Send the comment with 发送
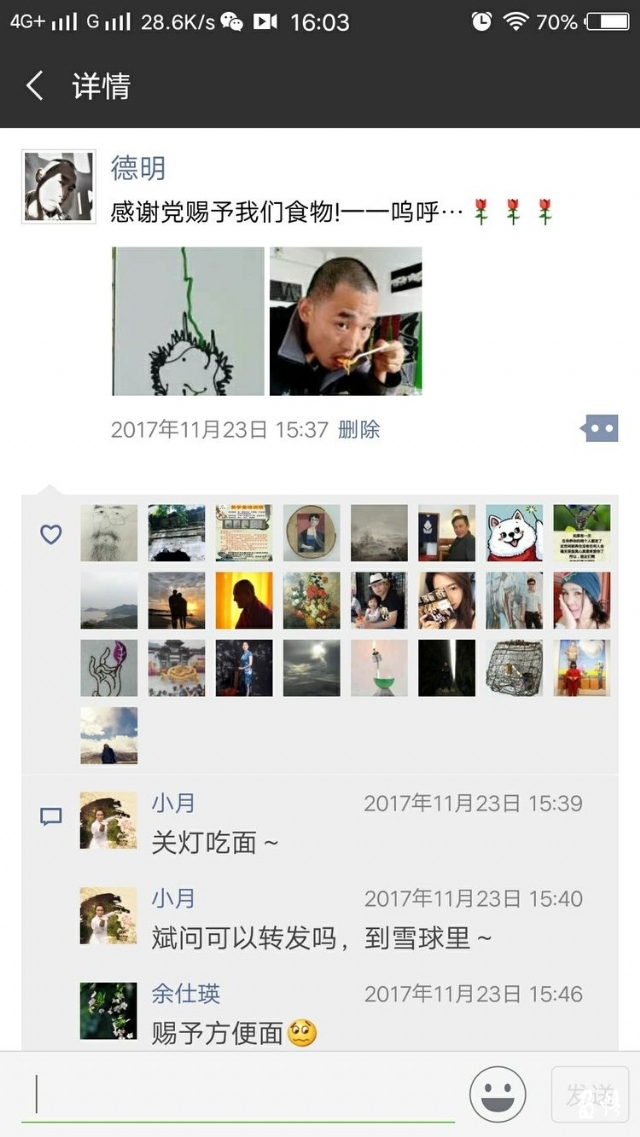640x1137 pixels. 589,1094
